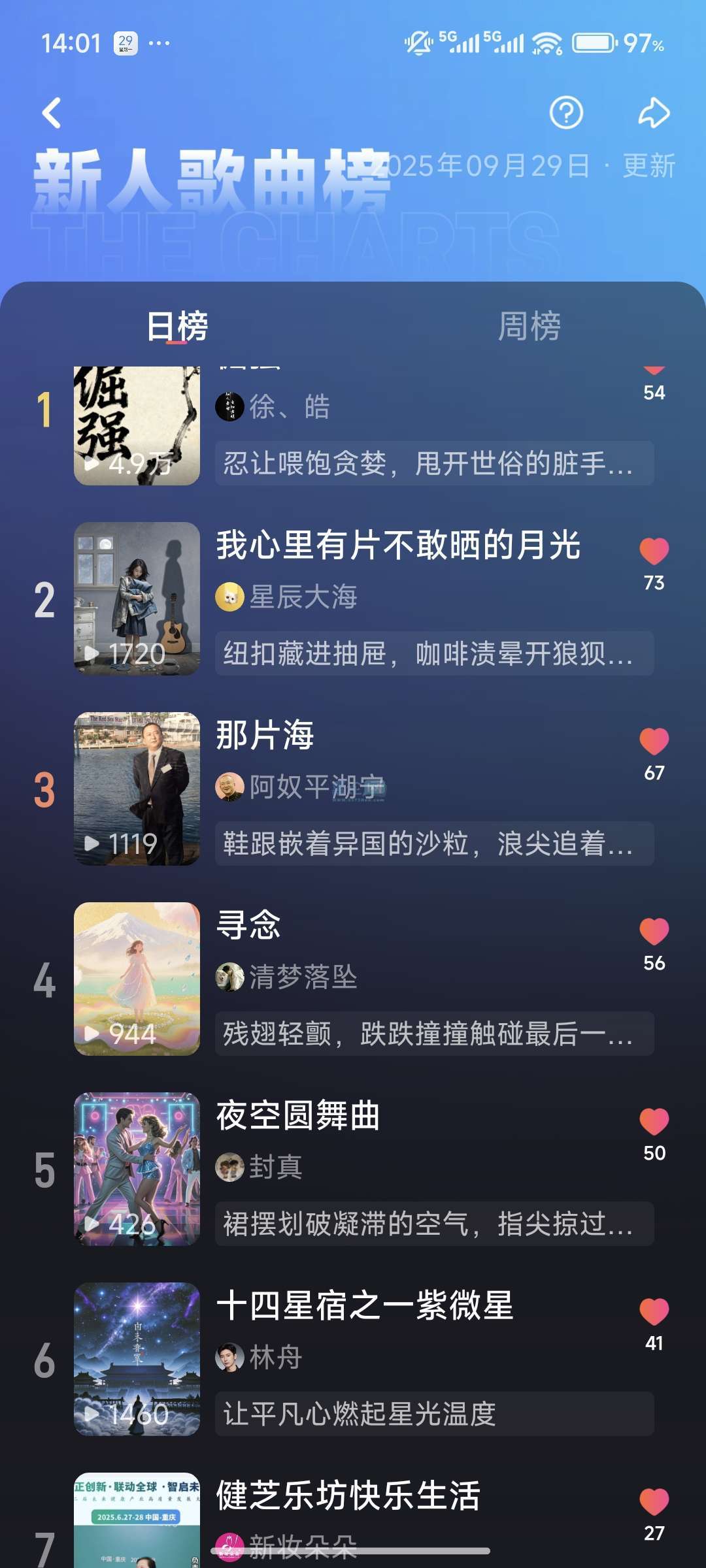Like the song 寻念

point(654,932)
